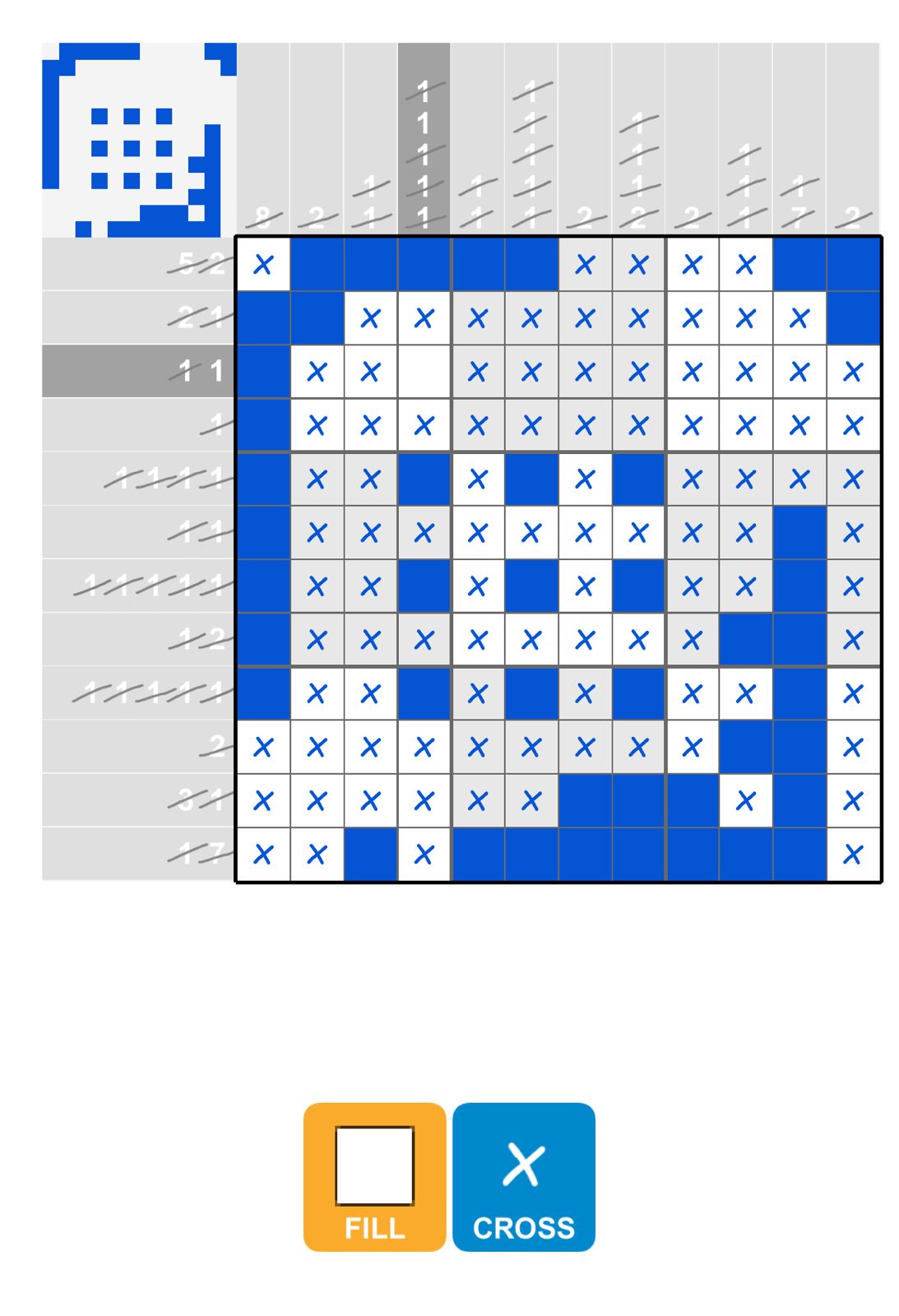Toggle the blue cell in the top-left grid corner
The image size is (899, 1316).
click(317, 263)
